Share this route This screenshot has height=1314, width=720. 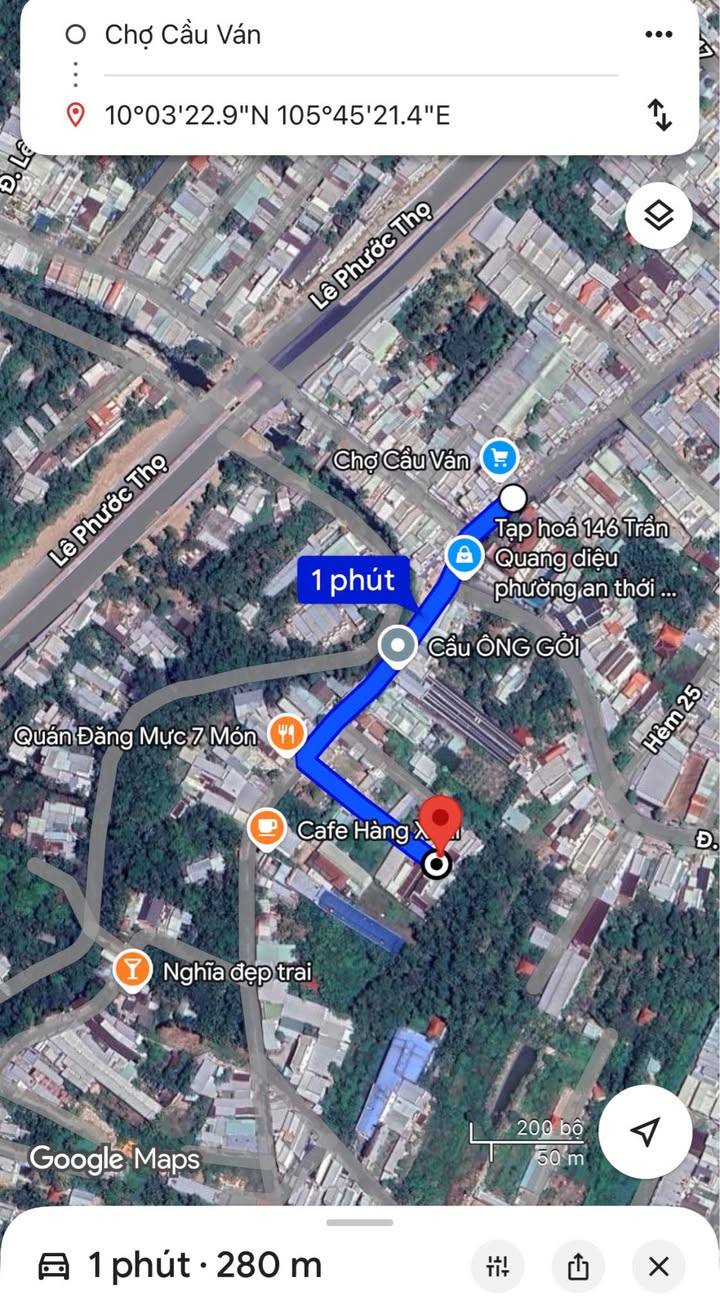tap(578, 1267)
